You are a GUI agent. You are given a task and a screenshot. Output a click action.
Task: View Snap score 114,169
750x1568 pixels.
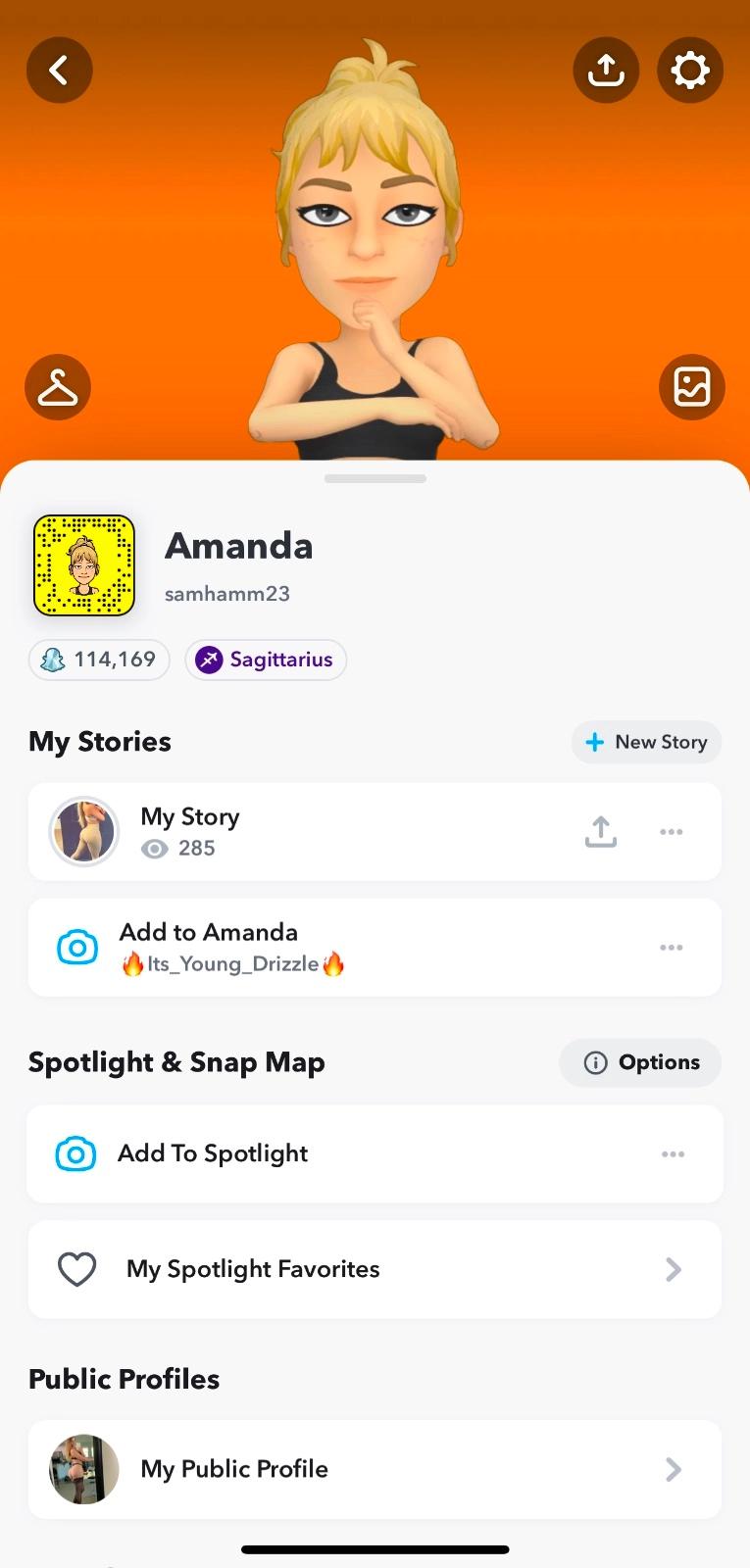[99, 660]
